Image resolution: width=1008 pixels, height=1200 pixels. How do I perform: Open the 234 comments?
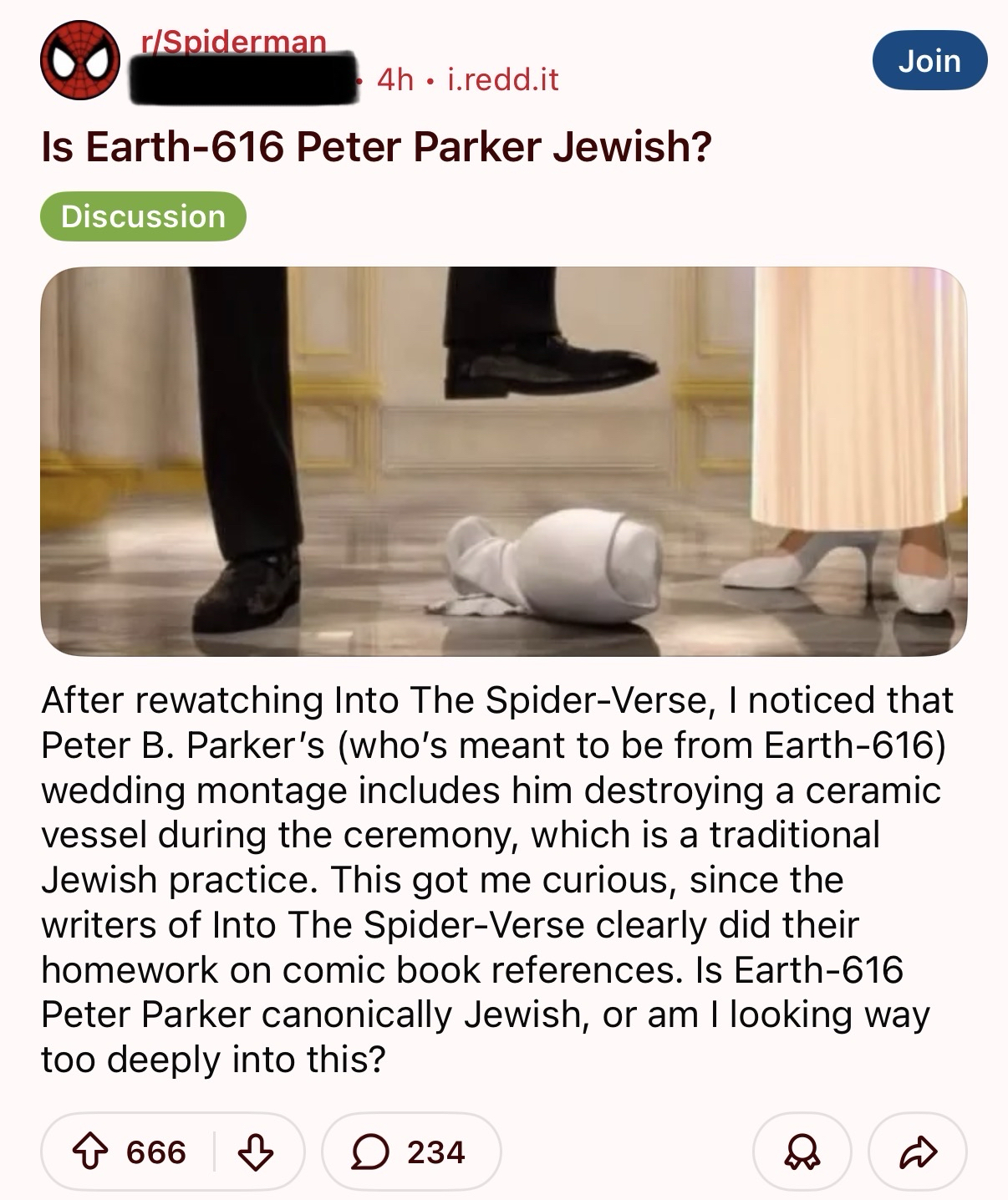pos(410,1152)
